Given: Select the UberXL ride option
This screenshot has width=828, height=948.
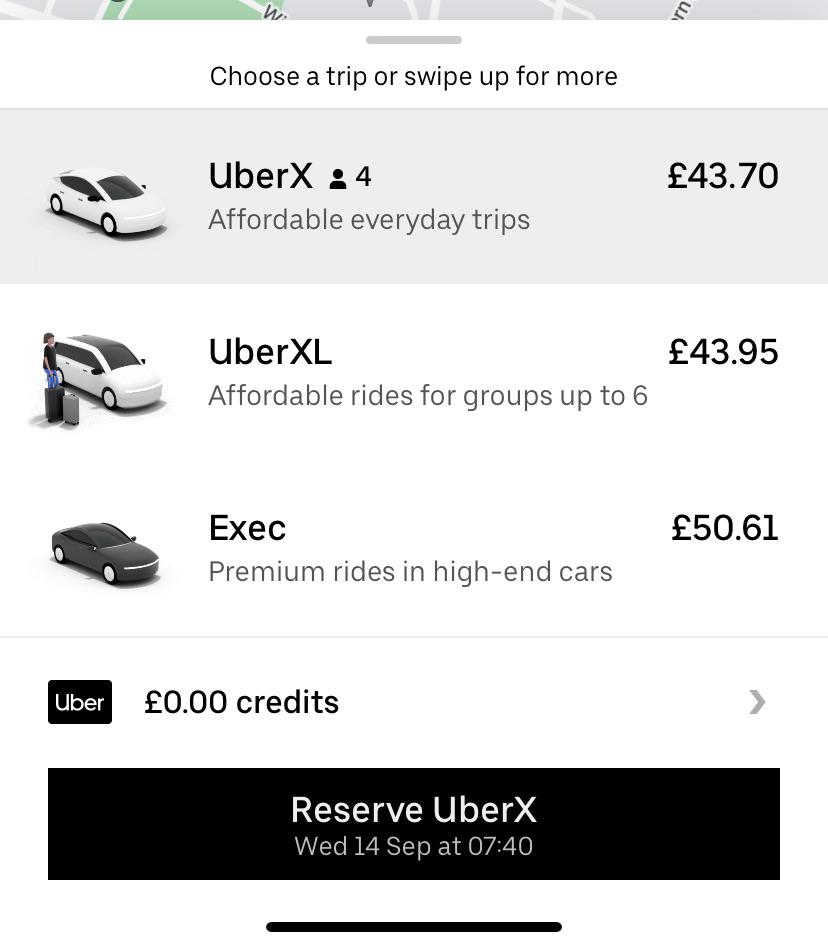Looking at the screenshot, I should [x=414, y=372].
